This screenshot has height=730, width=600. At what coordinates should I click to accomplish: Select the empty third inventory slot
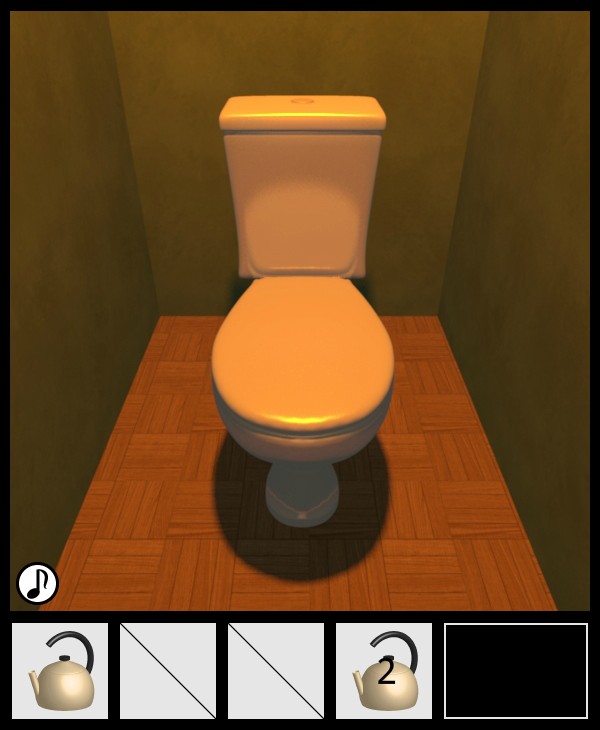pos(276,671)
